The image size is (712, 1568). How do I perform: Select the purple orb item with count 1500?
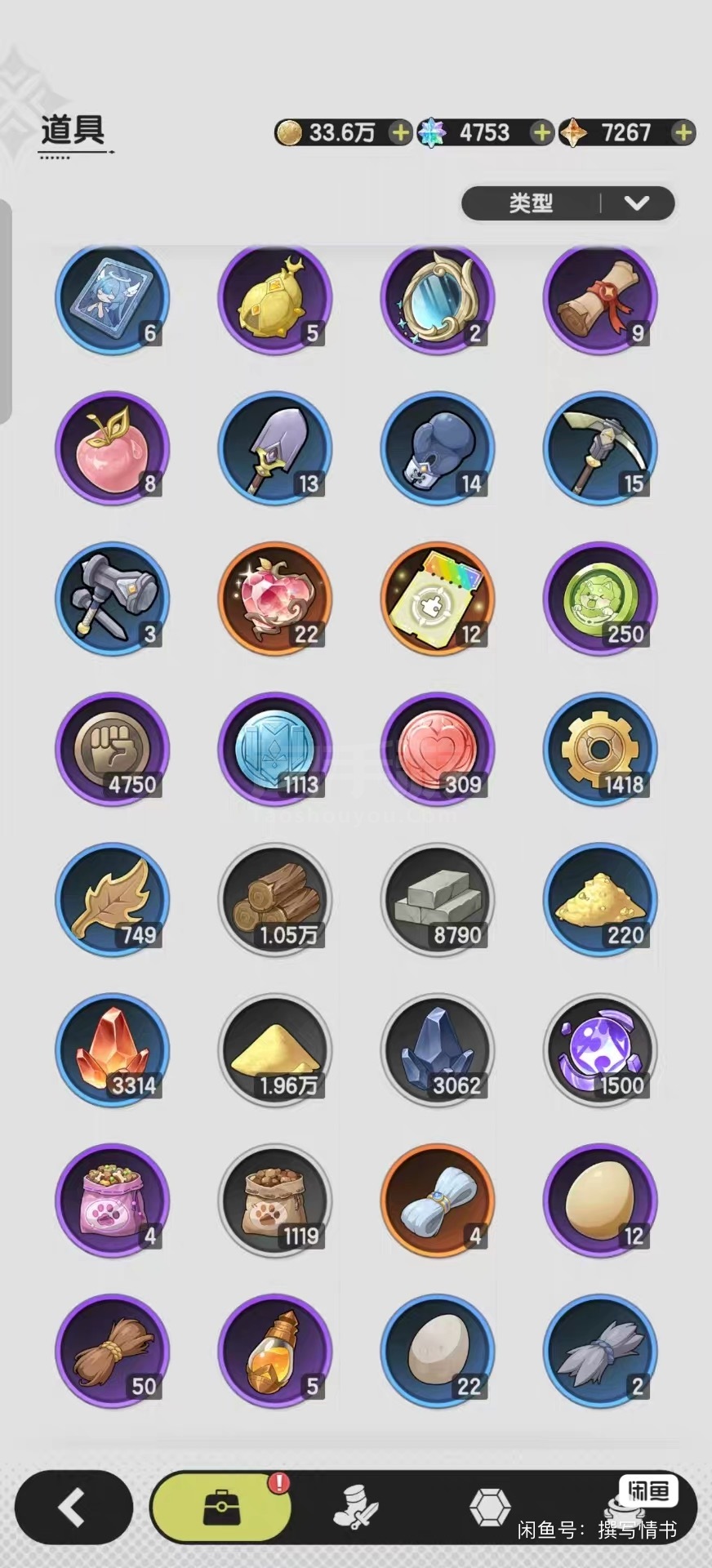[600, 1049]
